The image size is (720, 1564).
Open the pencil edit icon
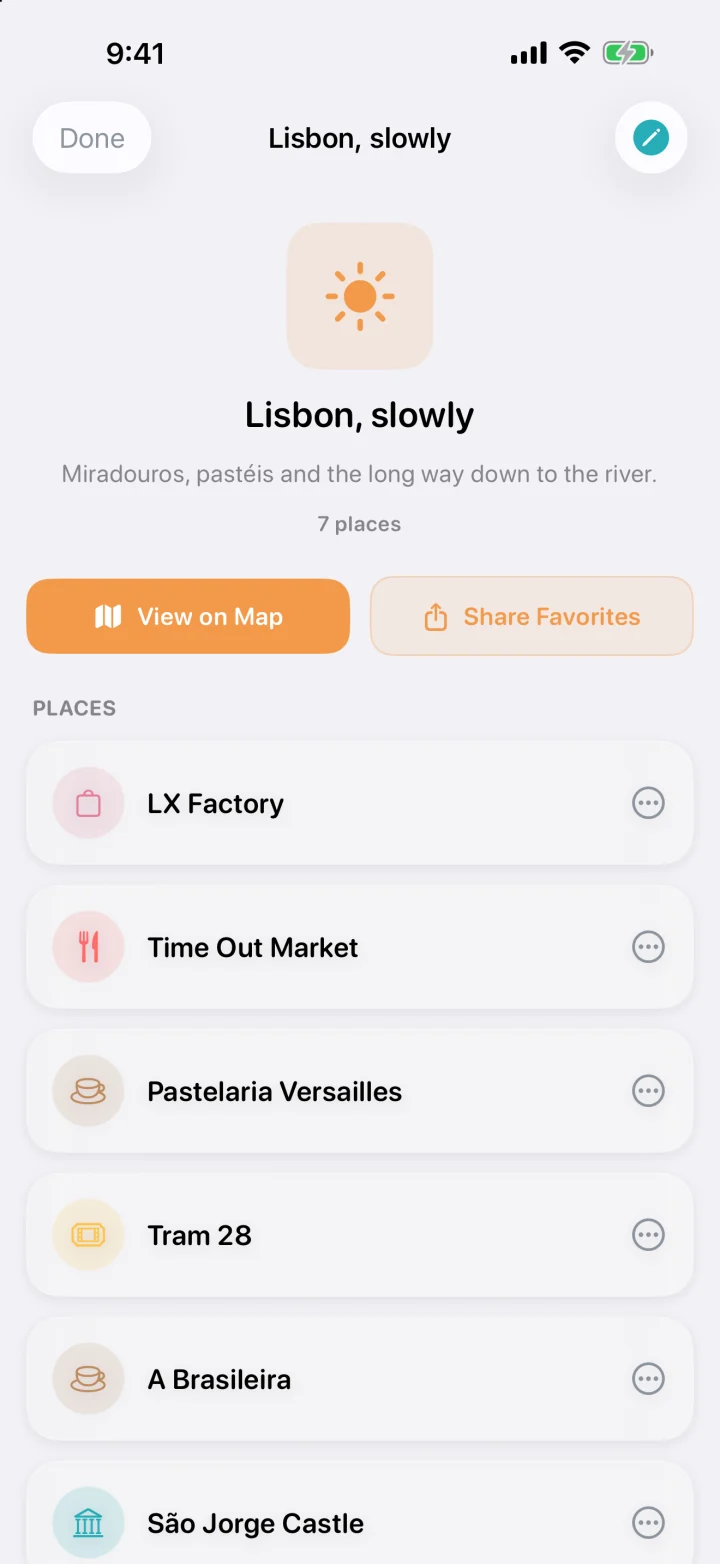click(651, 138)
